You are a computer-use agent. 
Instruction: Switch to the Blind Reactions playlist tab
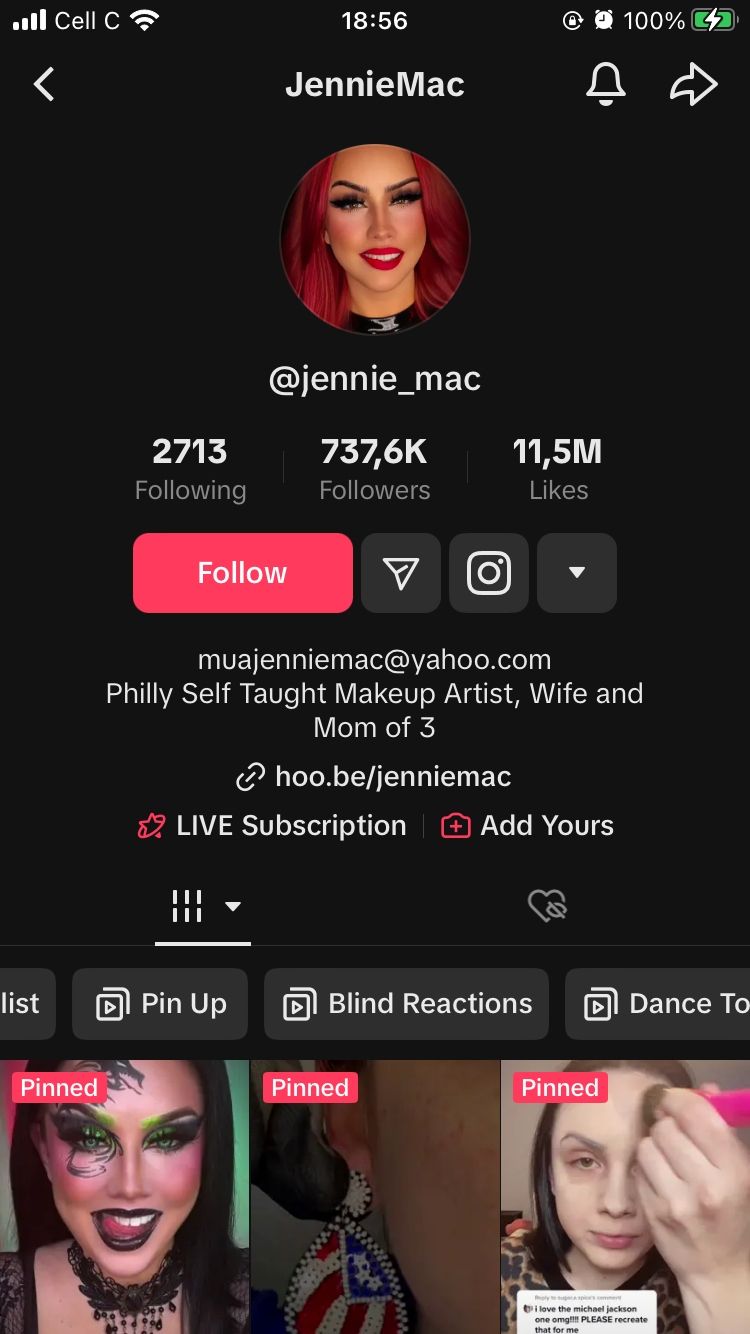(406, 1003)
